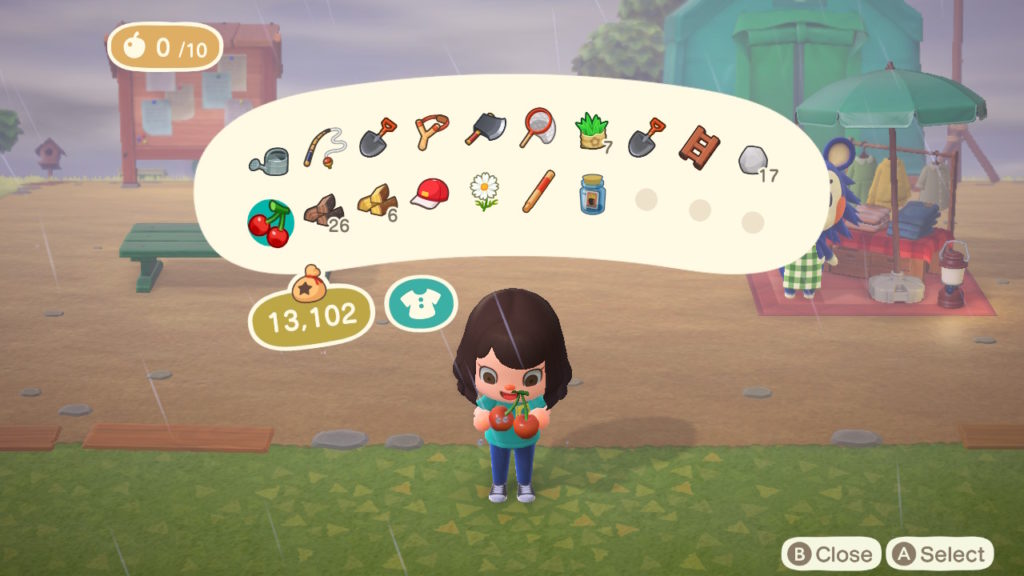Image resolution: width=1024 pixels, height=576 pixels.
Task: Select the stone stack of 17
Action: 754,160
